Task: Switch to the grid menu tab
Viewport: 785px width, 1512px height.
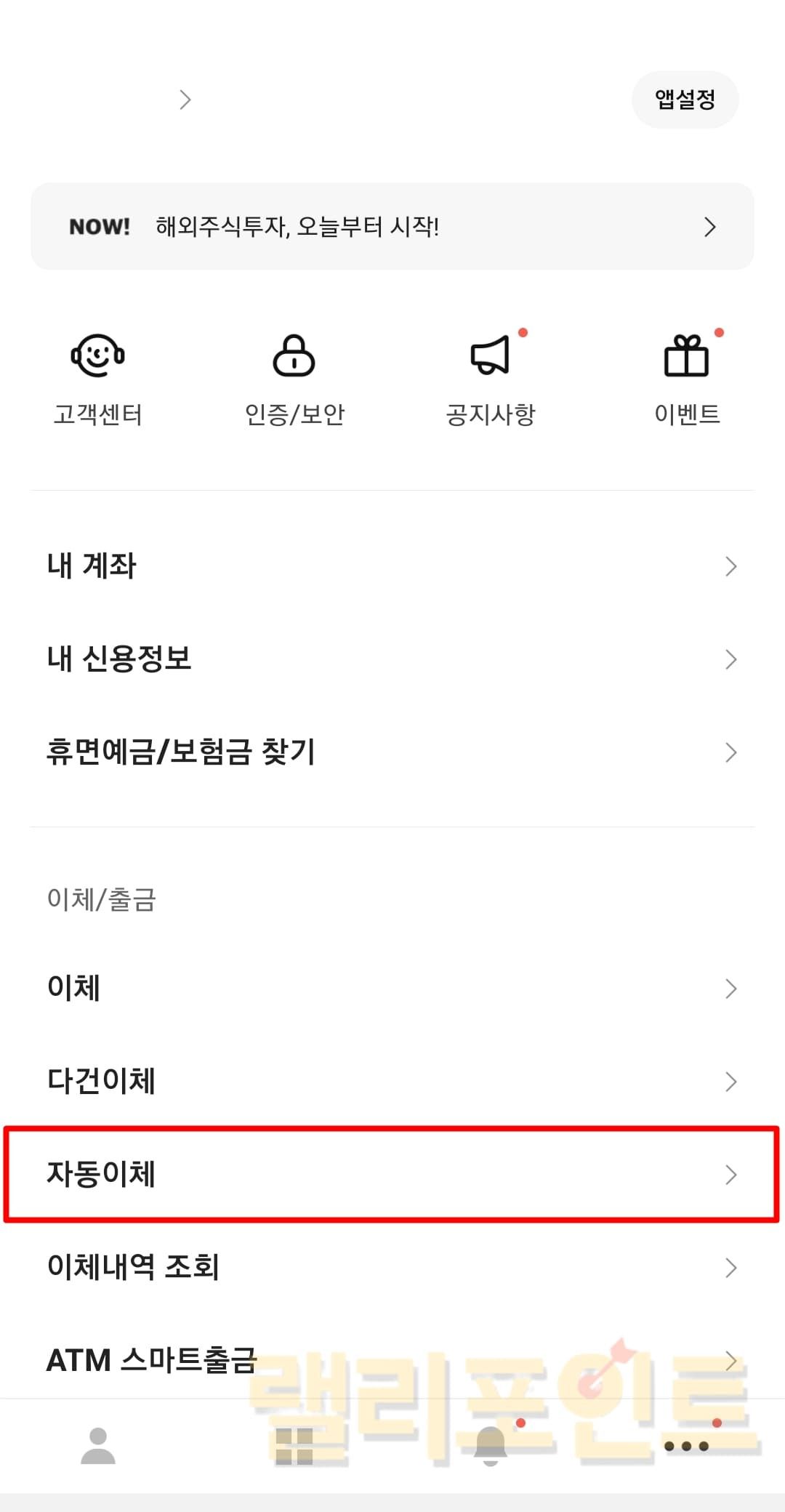Action: [x=294, y=1446]
